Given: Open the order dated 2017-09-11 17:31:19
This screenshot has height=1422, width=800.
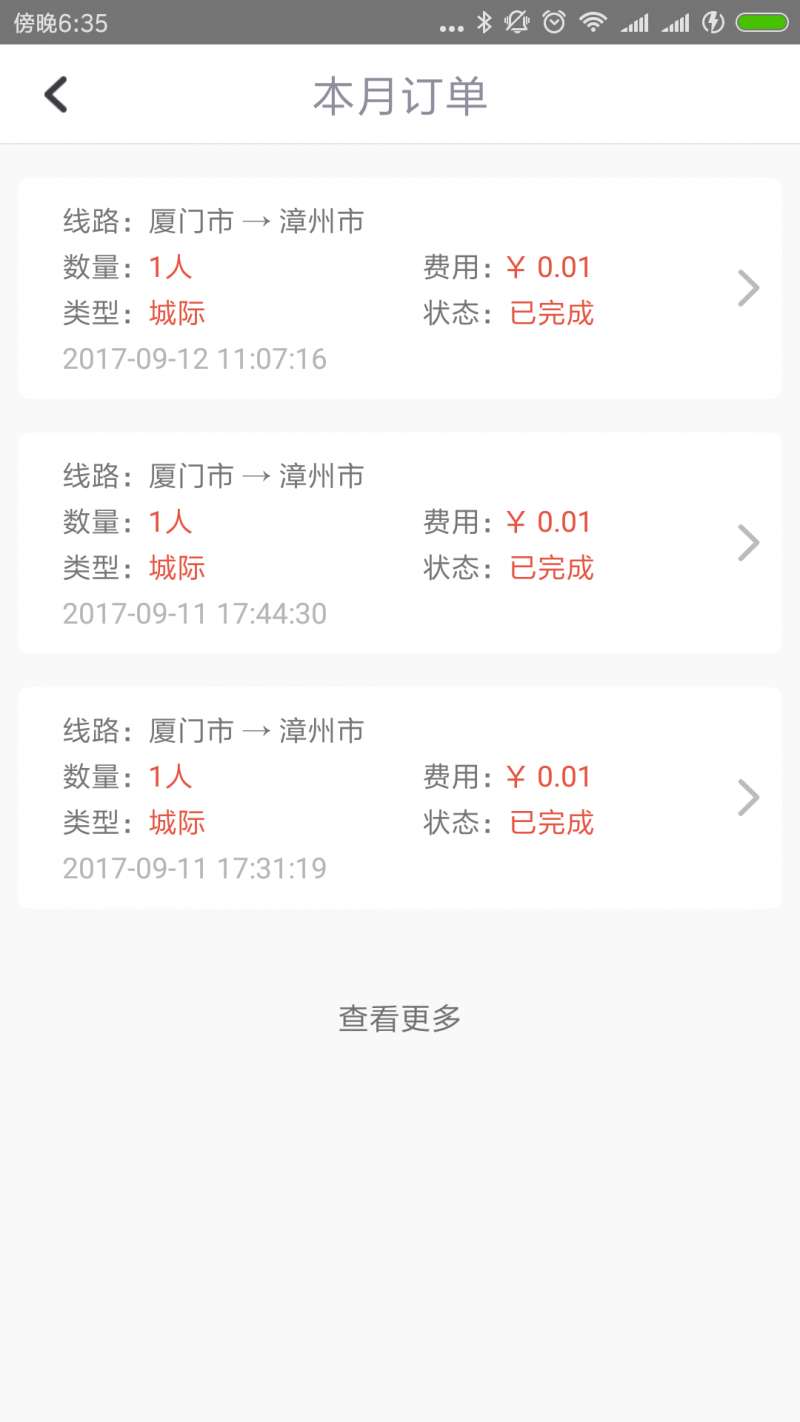Looking at the screenshot, I should pos(400,798).
